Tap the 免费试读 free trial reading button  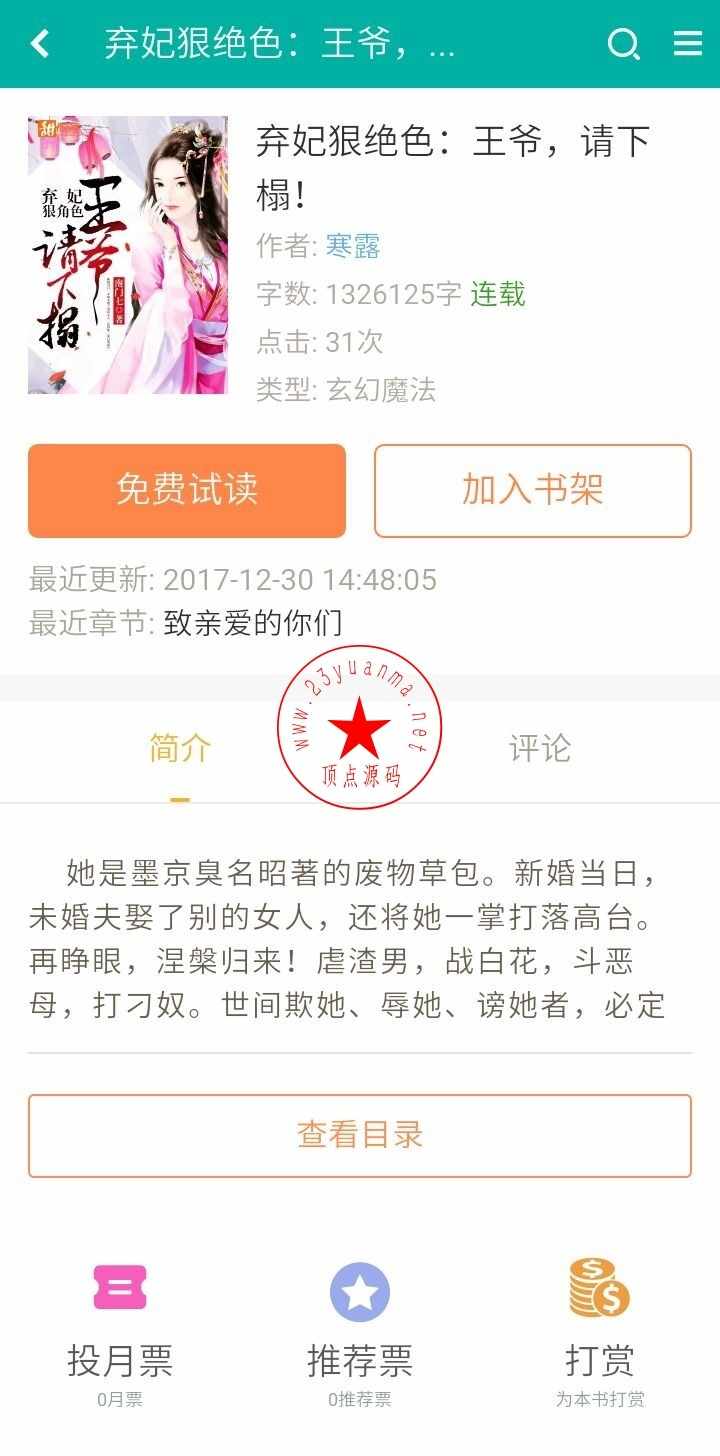[x=187, y=490]
